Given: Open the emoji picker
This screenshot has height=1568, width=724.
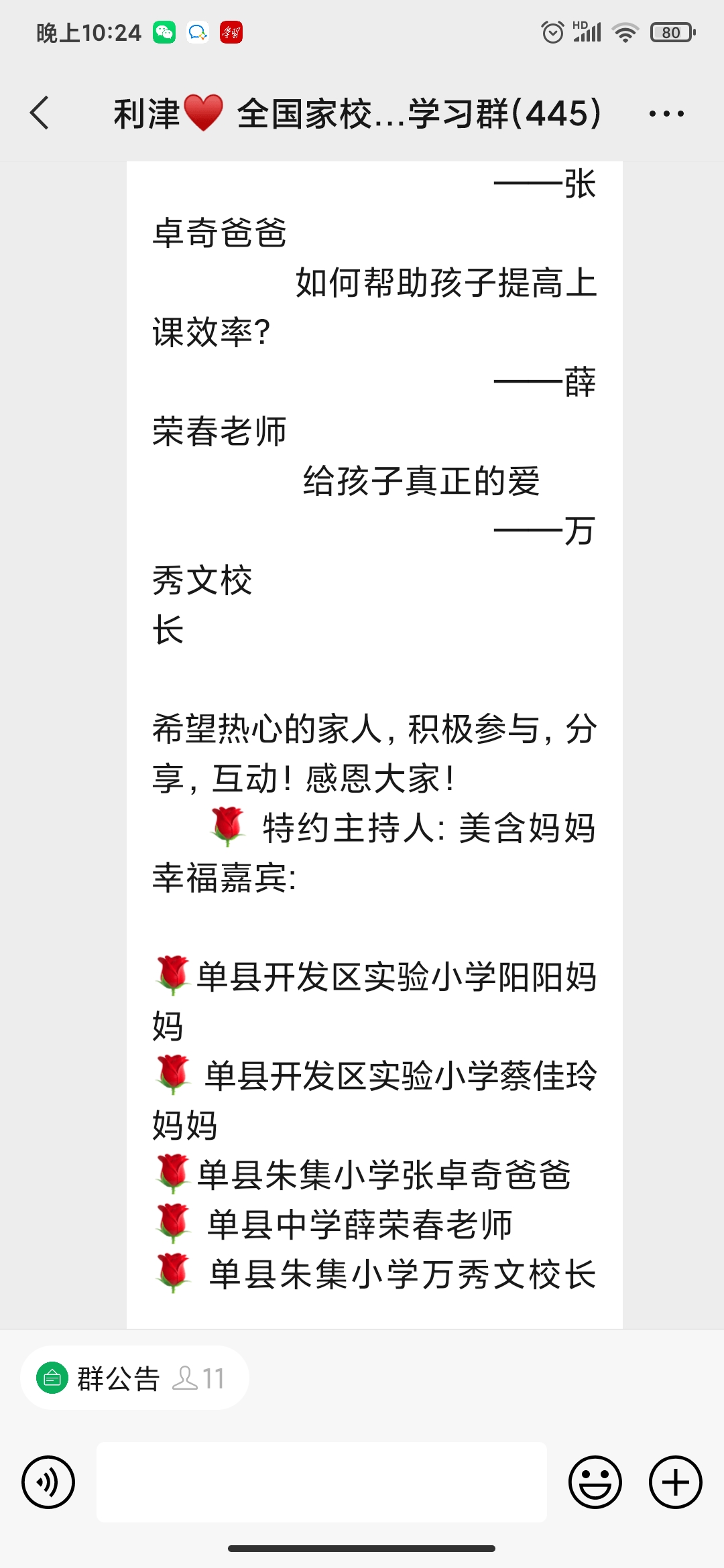Looking at the screenshot, I should (596, 1482).
